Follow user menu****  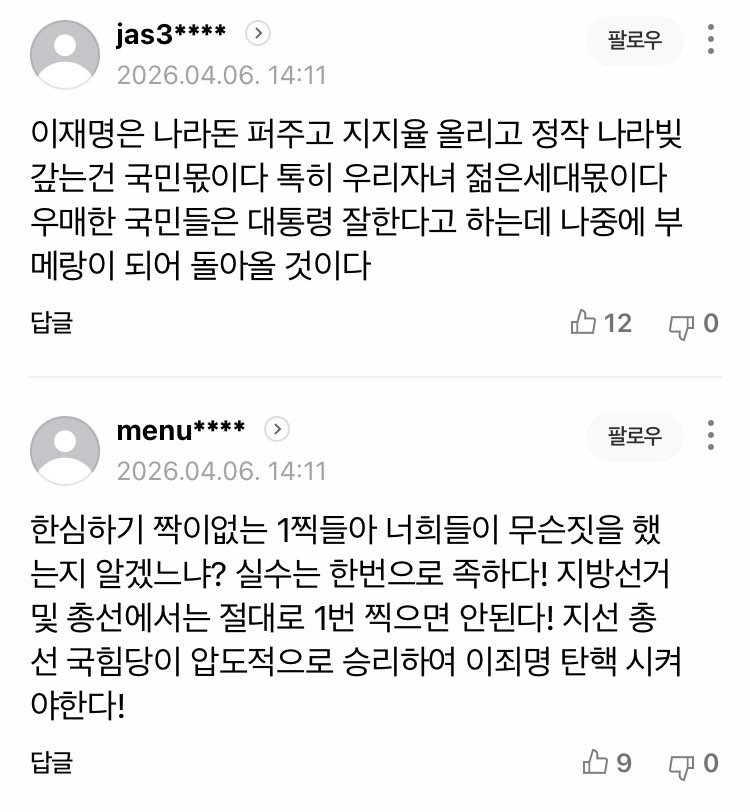[x=635, y=436]
